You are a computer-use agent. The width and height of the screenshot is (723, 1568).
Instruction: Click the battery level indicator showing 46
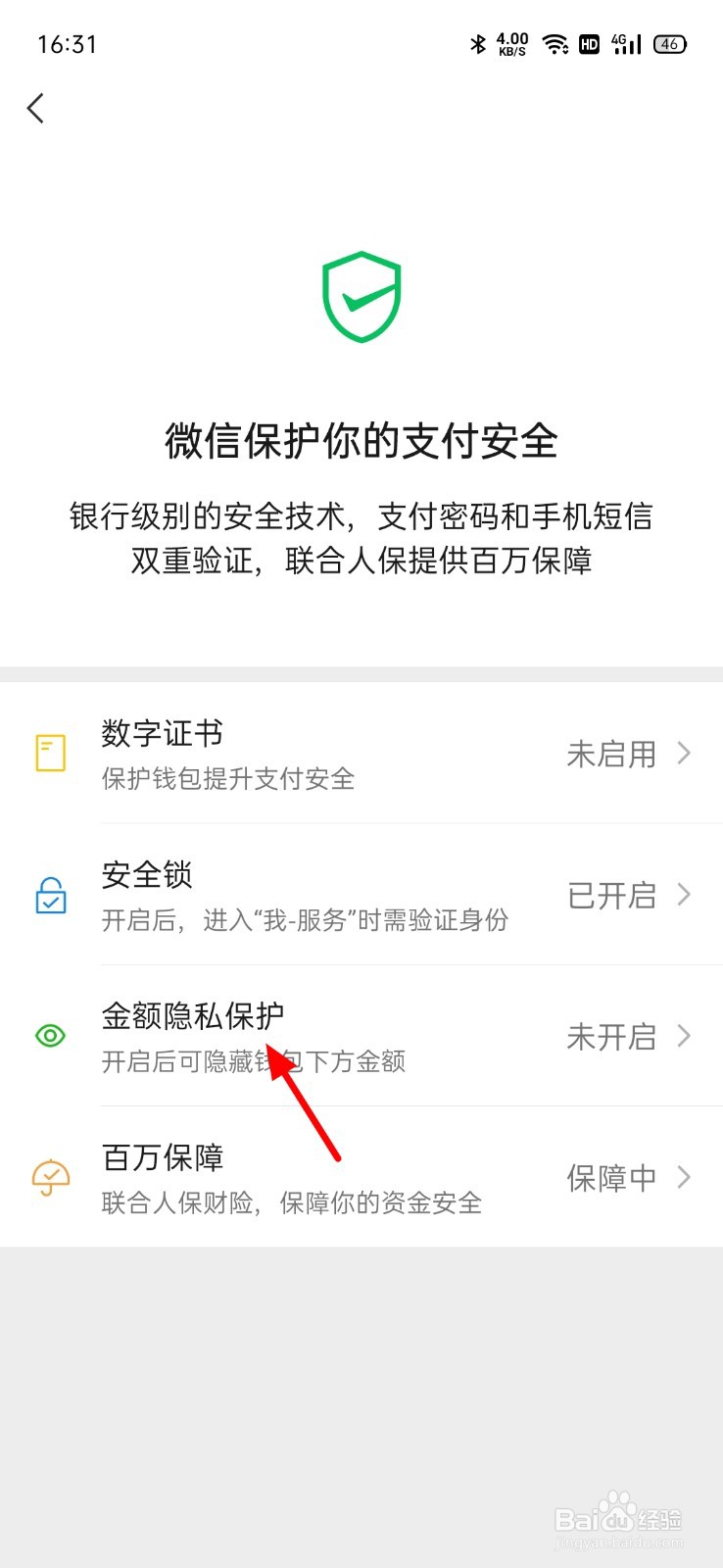(669, 44)
